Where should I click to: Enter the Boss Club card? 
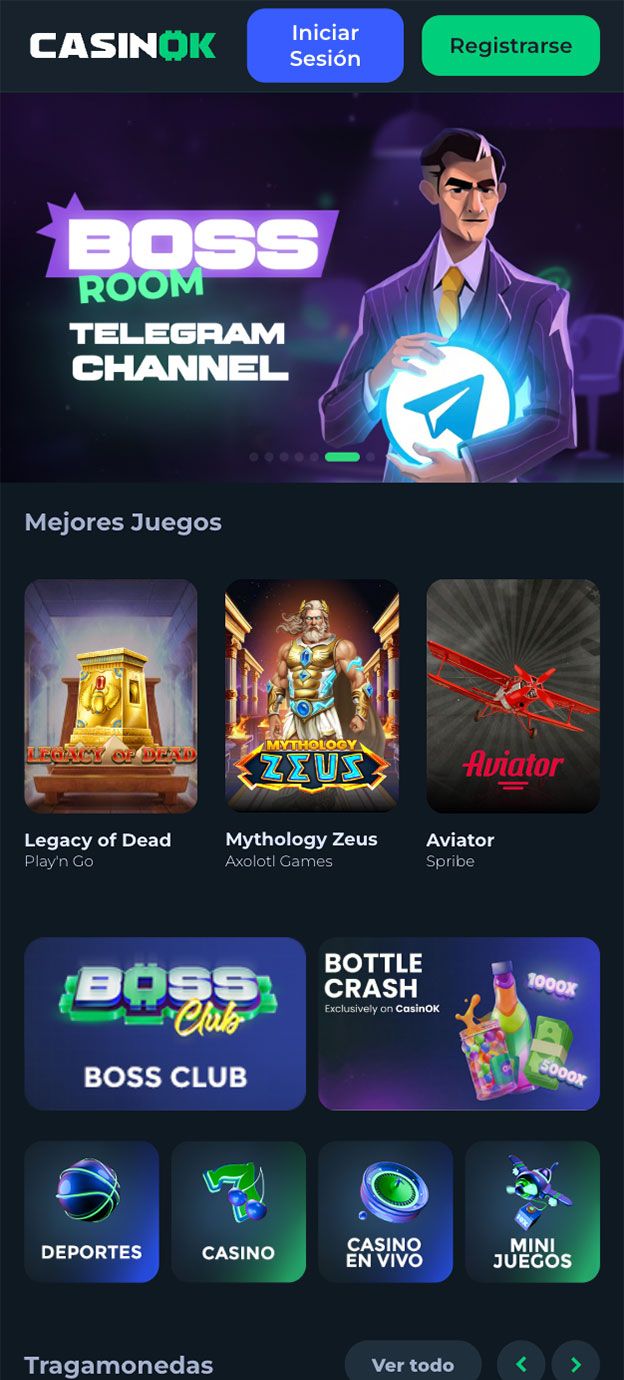[165, 1023]
